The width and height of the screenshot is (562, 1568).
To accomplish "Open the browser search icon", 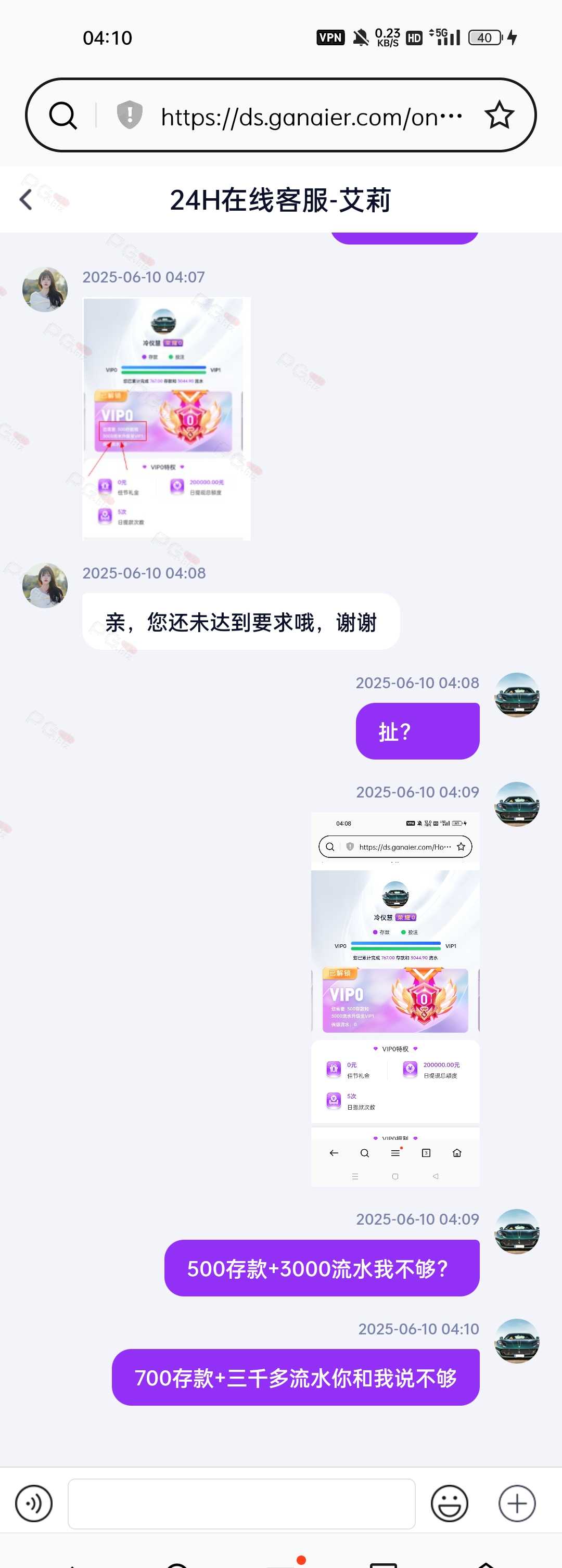I will (x=63, y=115).
